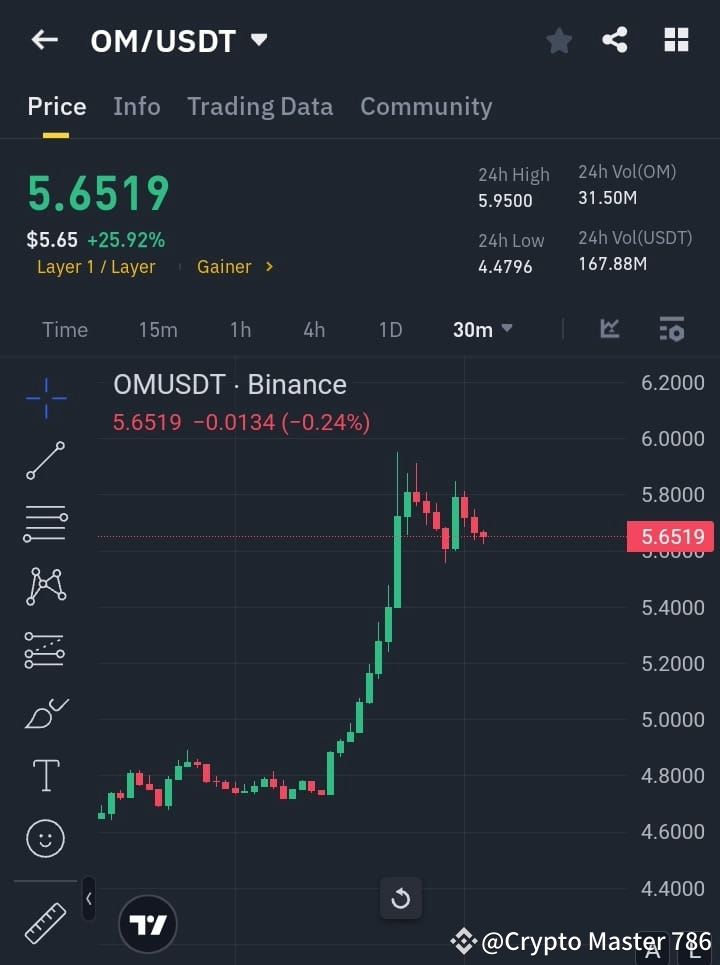Click the TradingView logo button
The width and height of the screenshot is (720, 965).
pos(148,923)
